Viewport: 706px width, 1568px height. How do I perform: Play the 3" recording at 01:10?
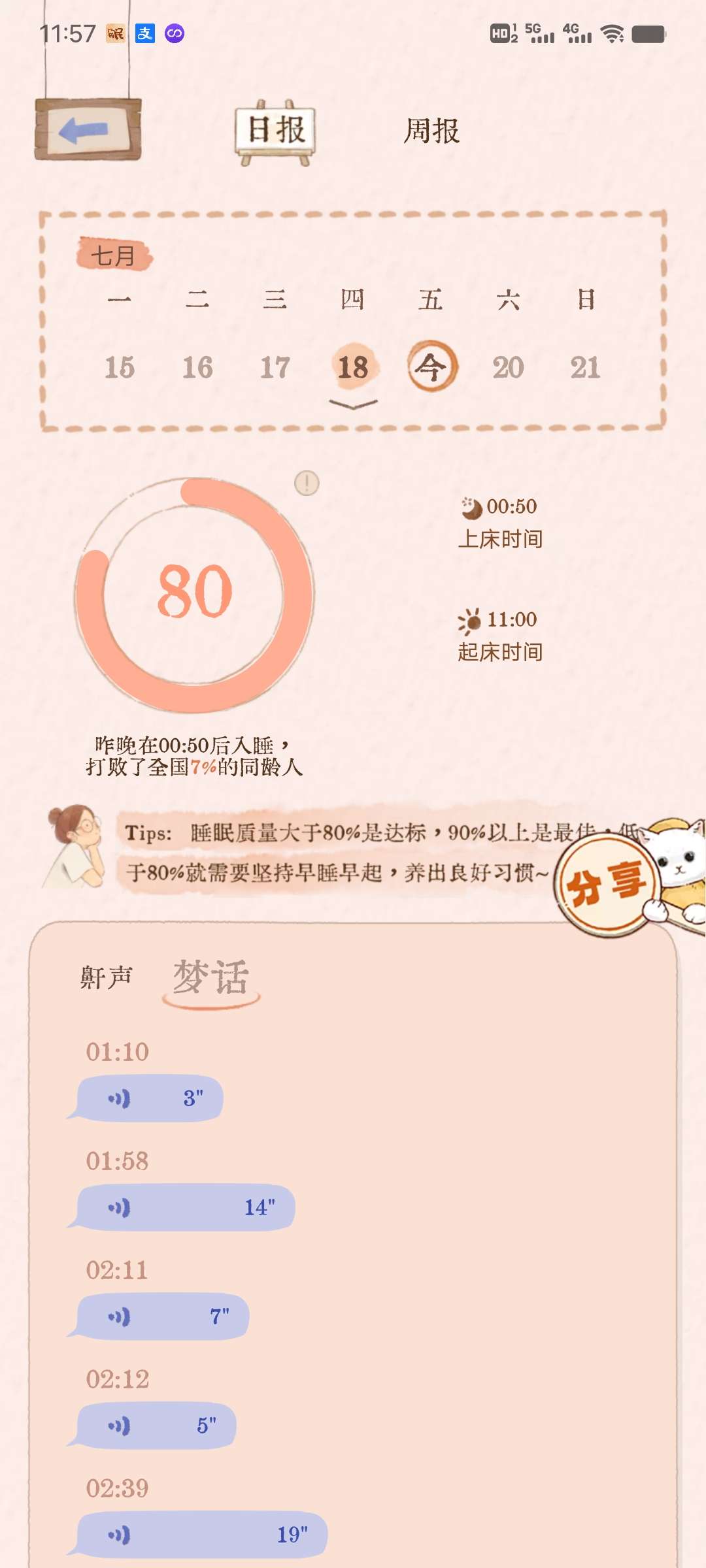150,1098
